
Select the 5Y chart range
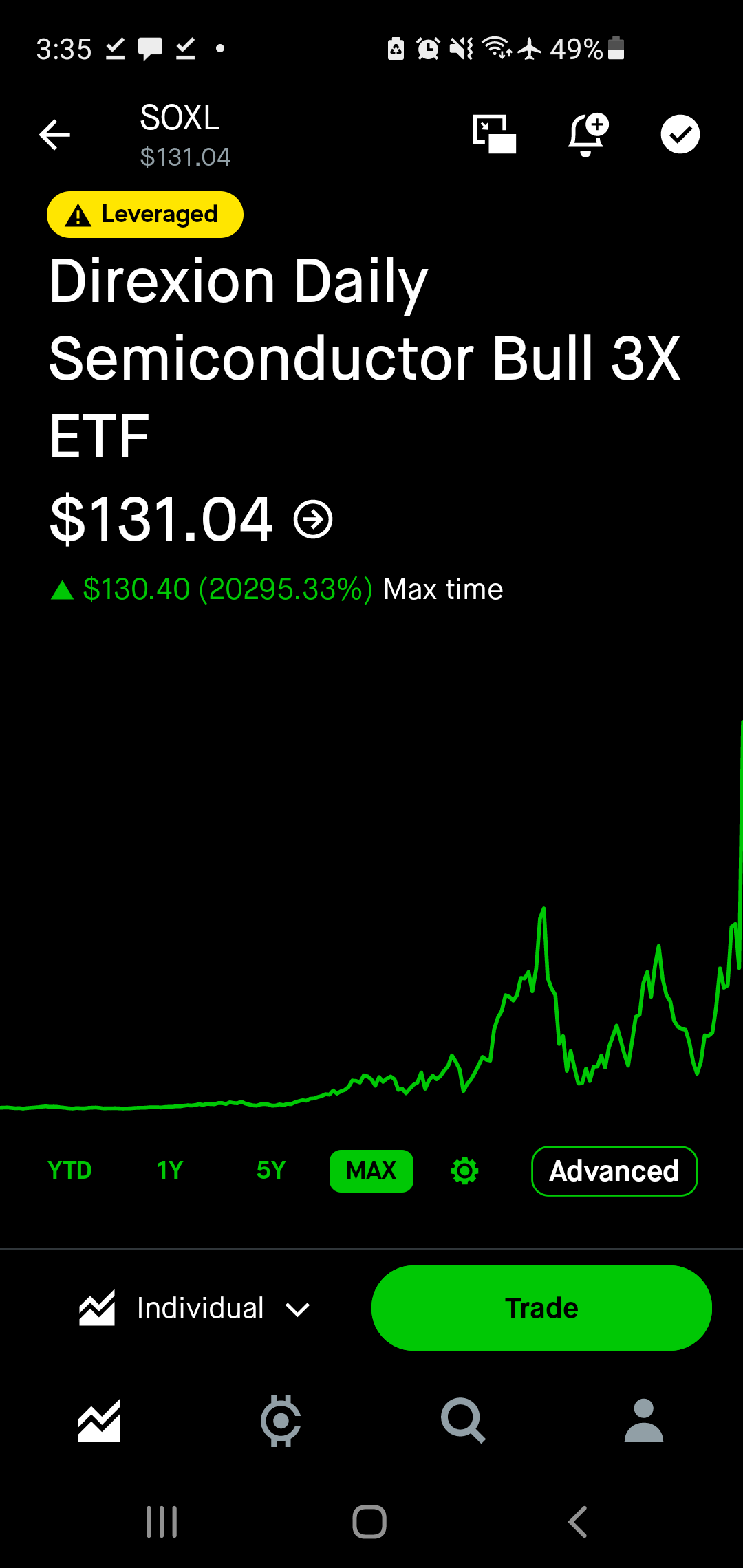tap(271, 1170)
